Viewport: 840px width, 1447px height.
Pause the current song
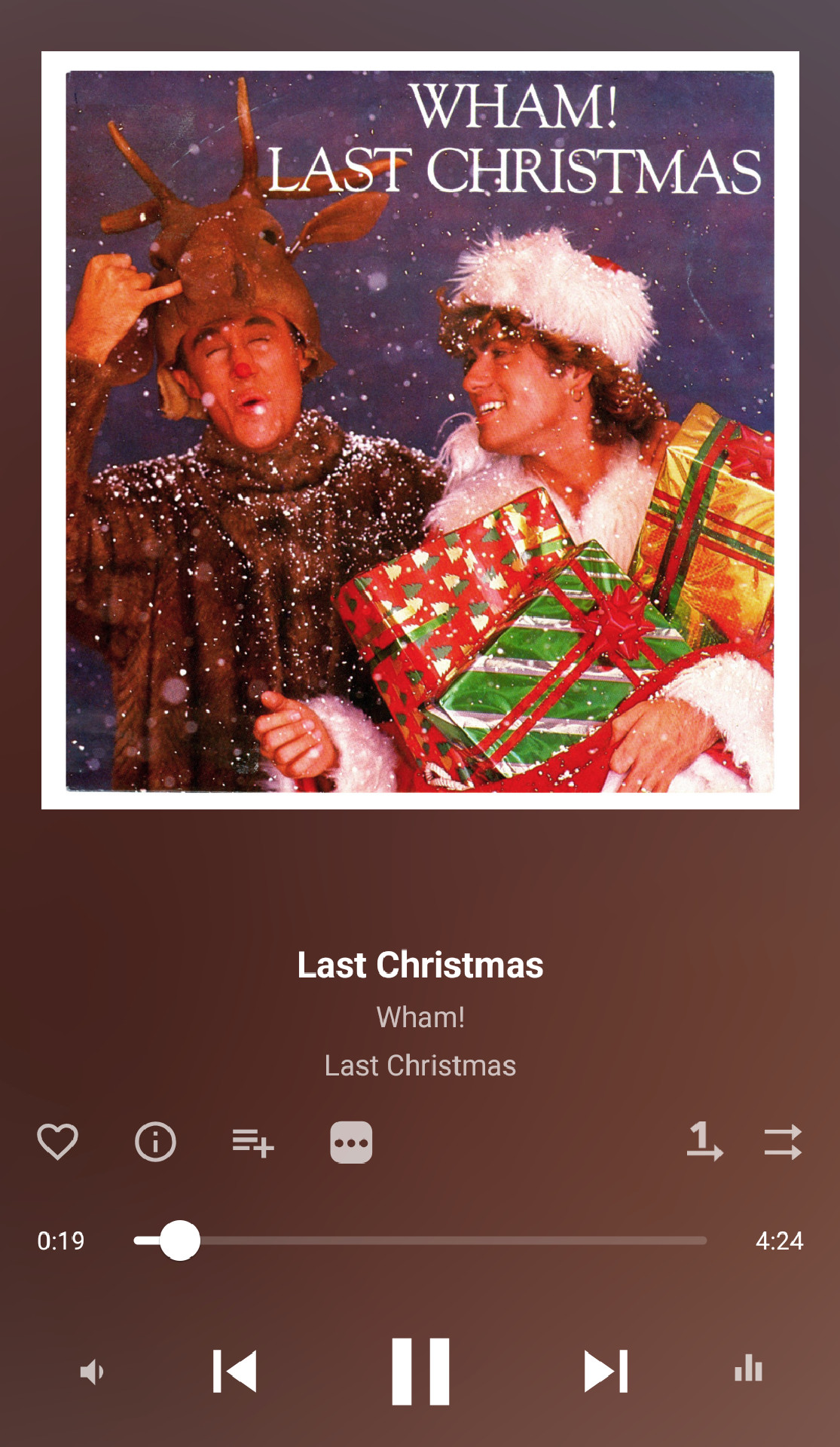420,1372
